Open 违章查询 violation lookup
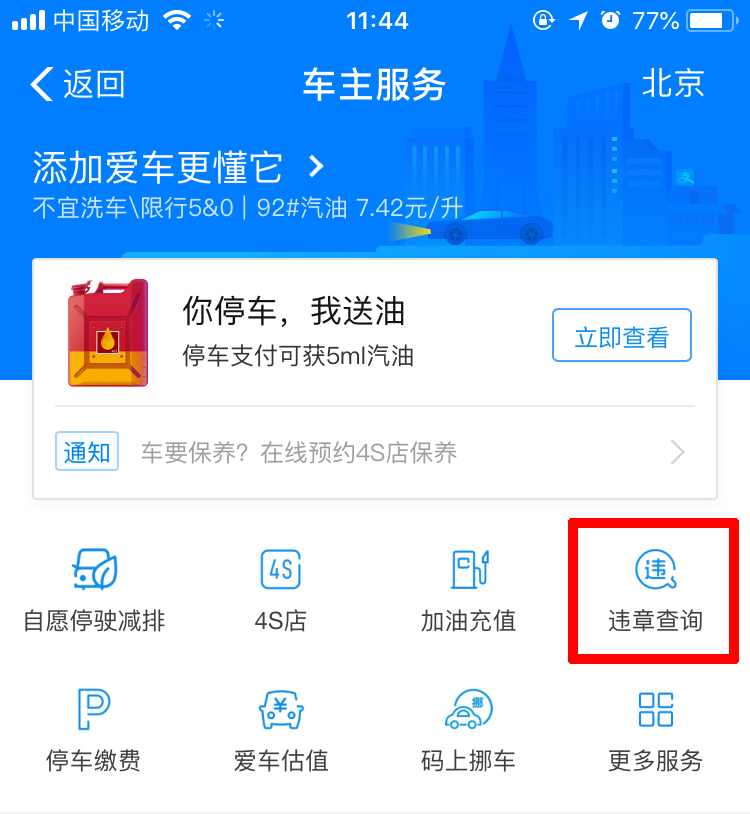 pyautogui.click(x=655, y=590)
